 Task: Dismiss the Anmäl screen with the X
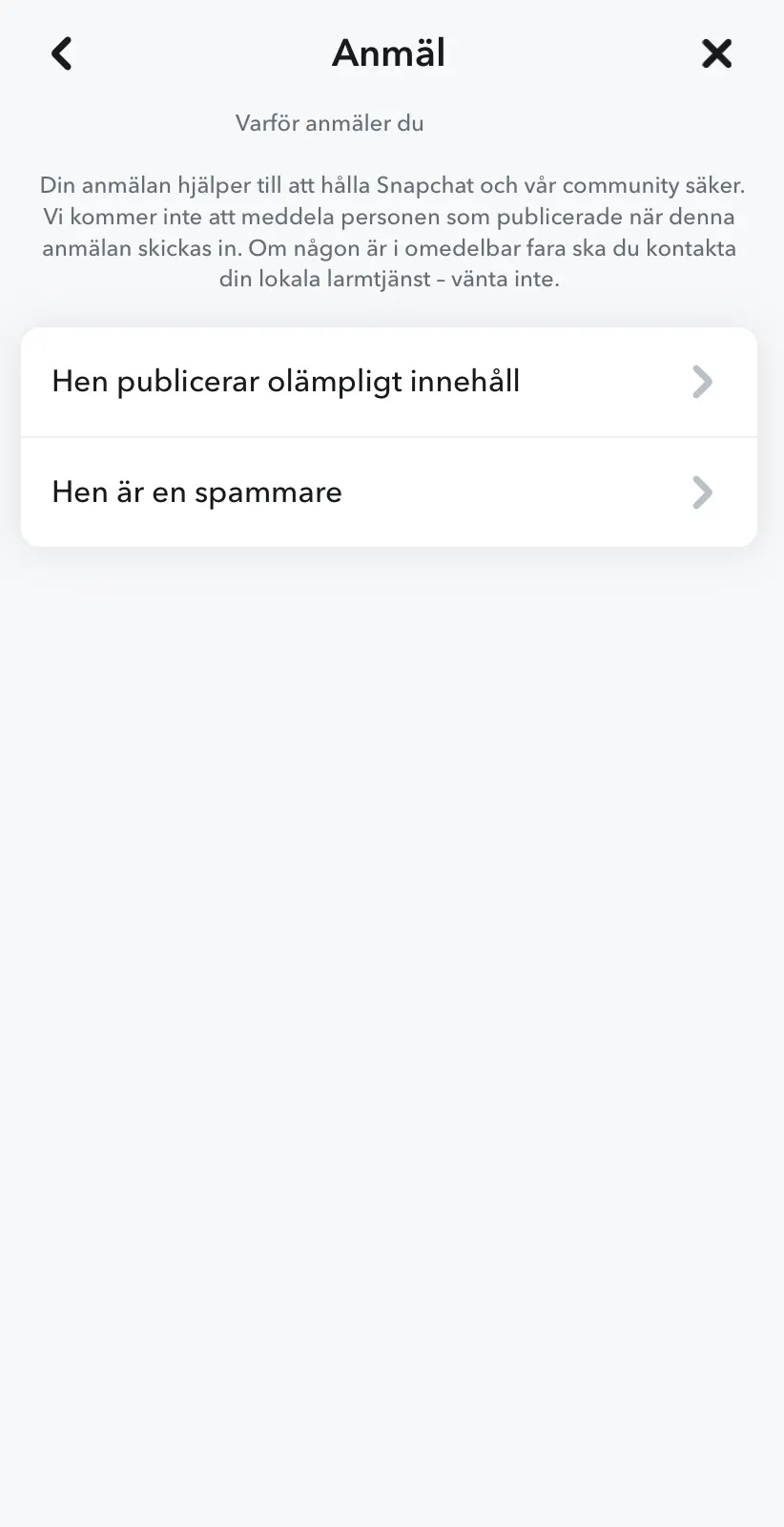tap(716, 53)
